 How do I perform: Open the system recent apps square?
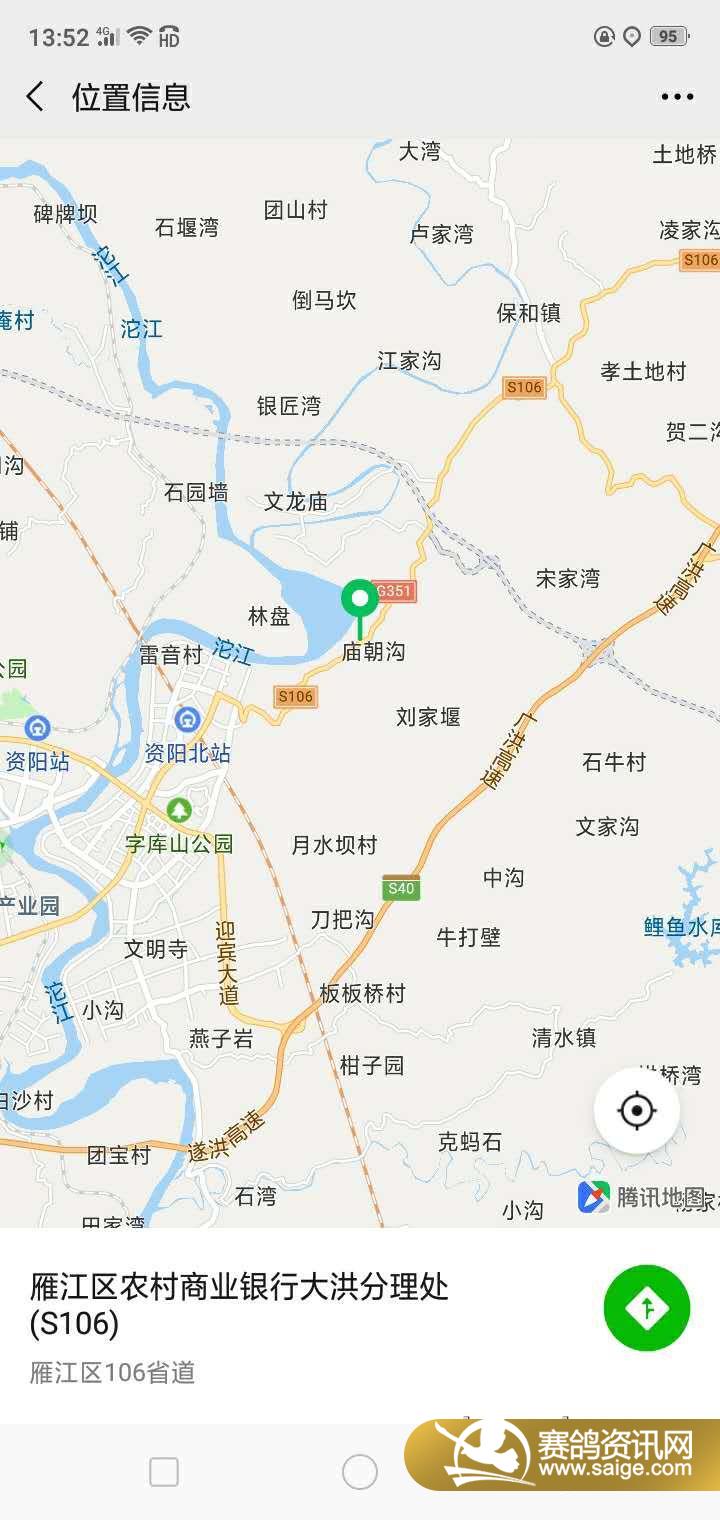tap(164, 1472)
